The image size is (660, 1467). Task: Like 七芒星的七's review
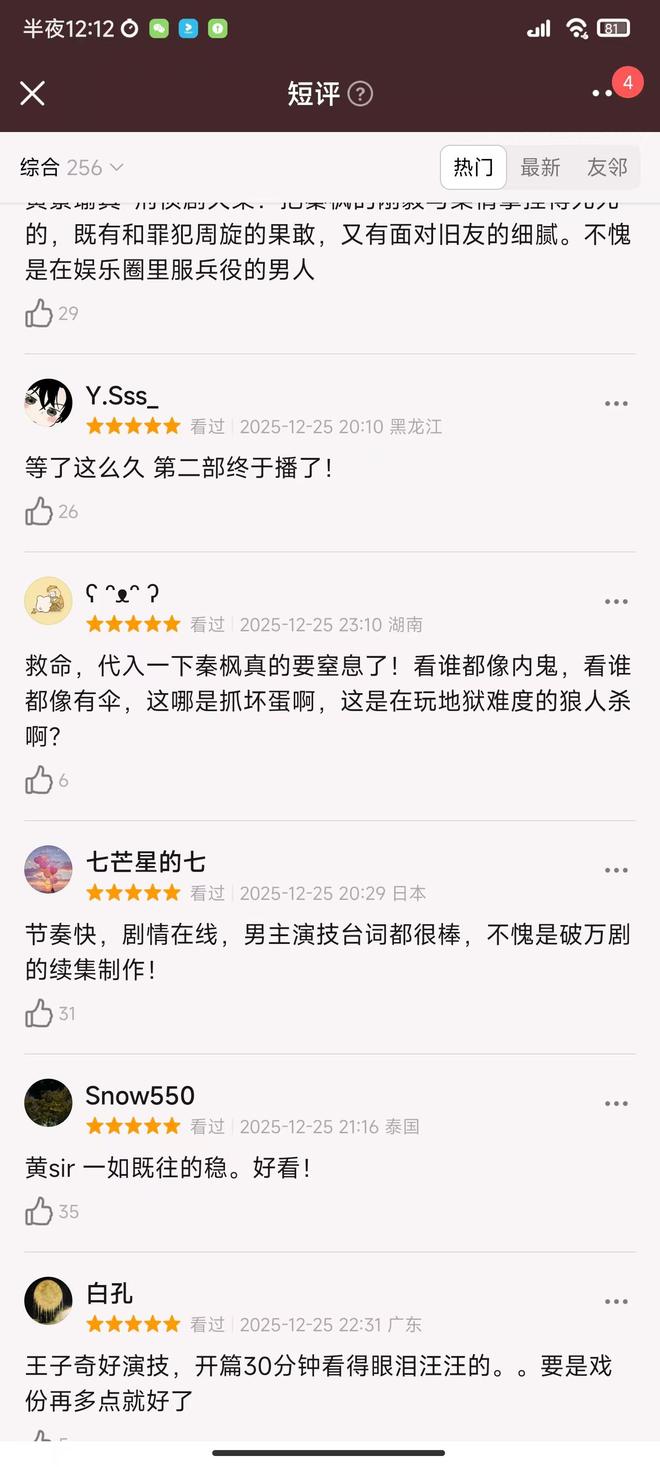[x=39, y=1013]
